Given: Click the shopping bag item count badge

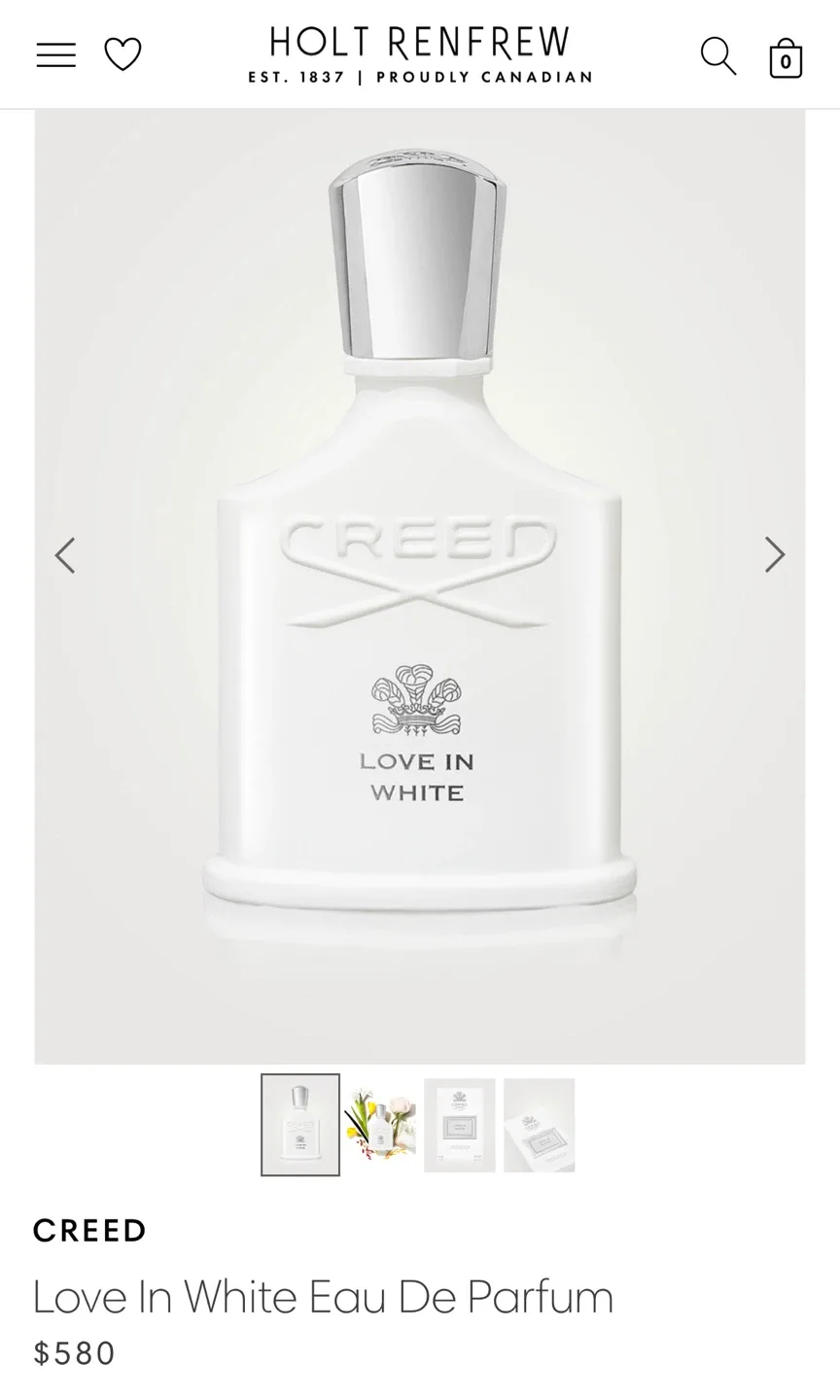Looking at the screenshot, I should (x=786, y=60).
